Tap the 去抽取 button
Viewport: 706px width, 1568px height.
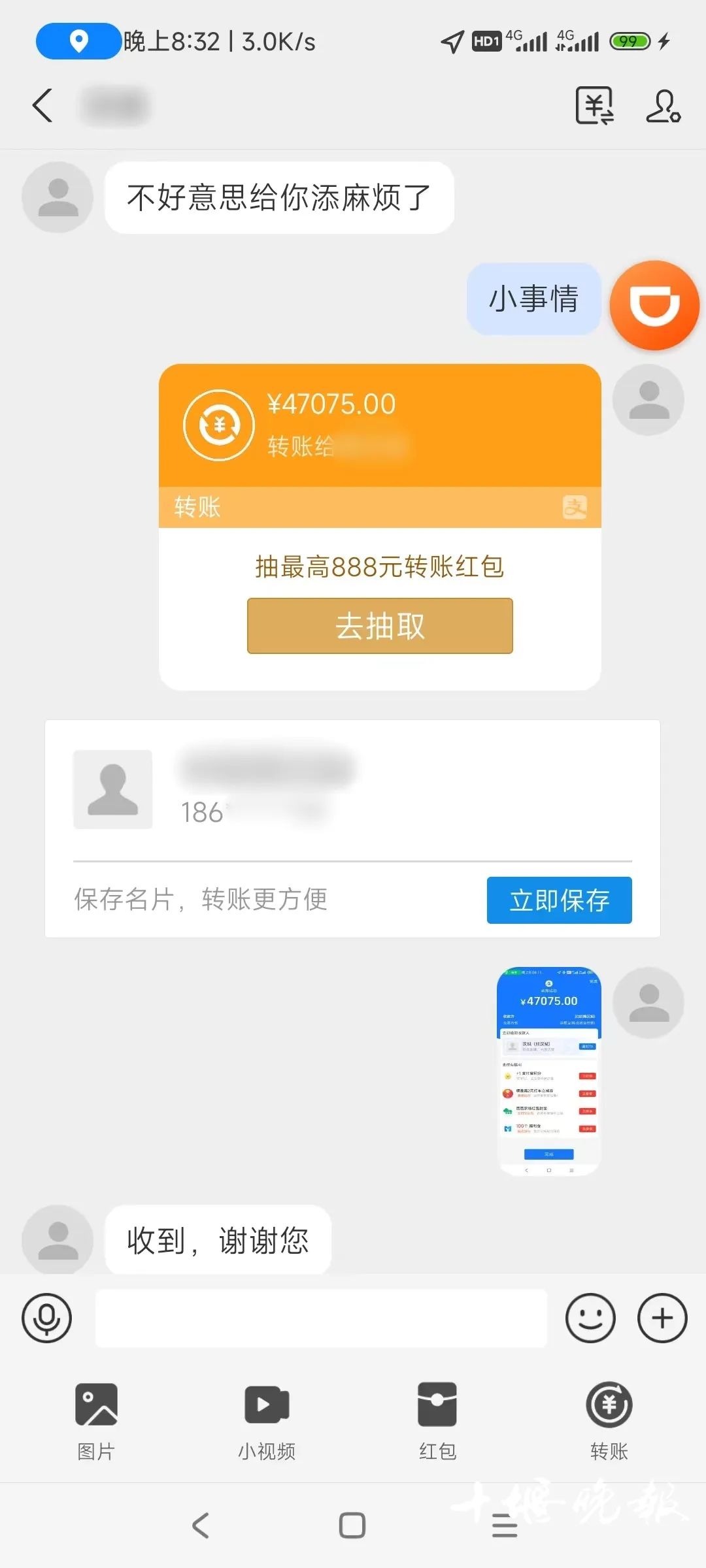380,626
